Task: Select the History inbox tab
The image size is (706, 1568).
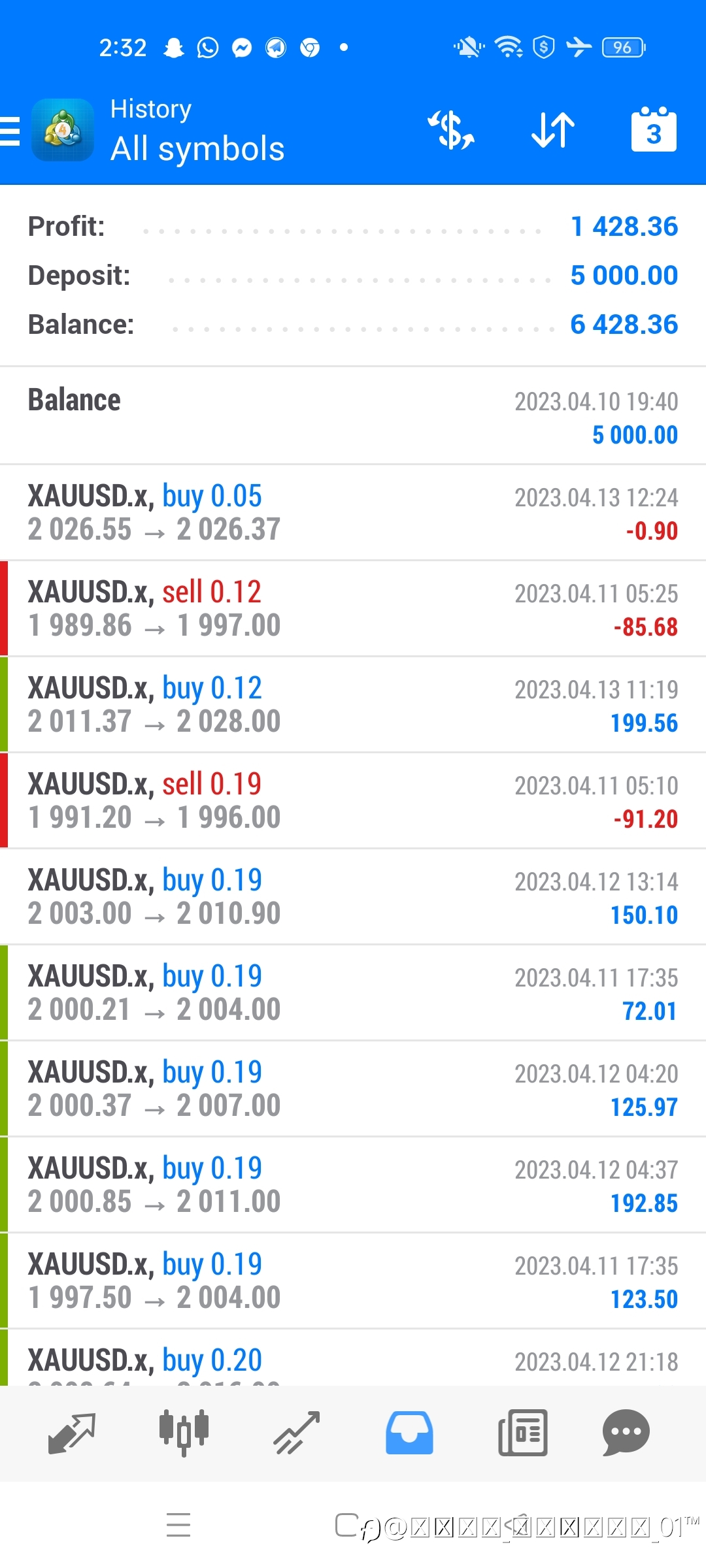Action: (409, 1433)
